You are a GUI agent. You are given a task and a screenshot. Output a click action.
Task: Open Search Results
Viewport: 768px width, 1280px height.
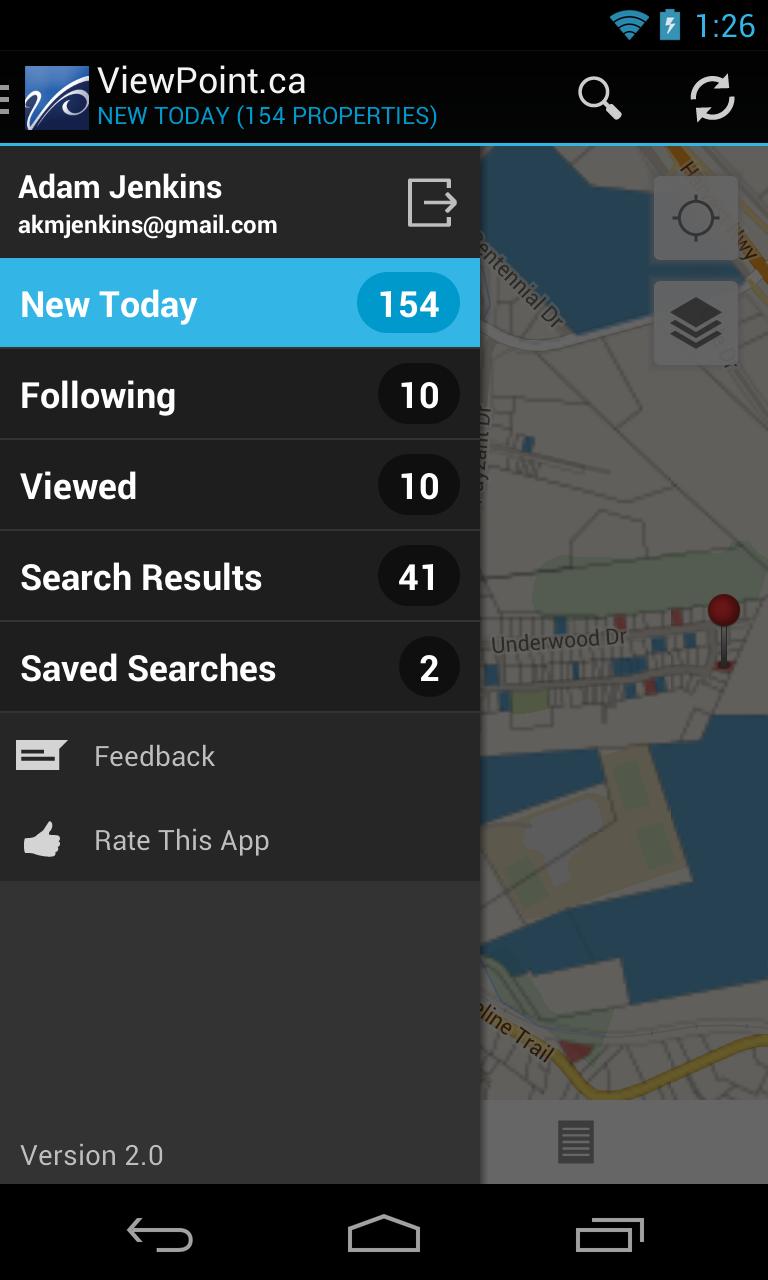pos(239,577)
